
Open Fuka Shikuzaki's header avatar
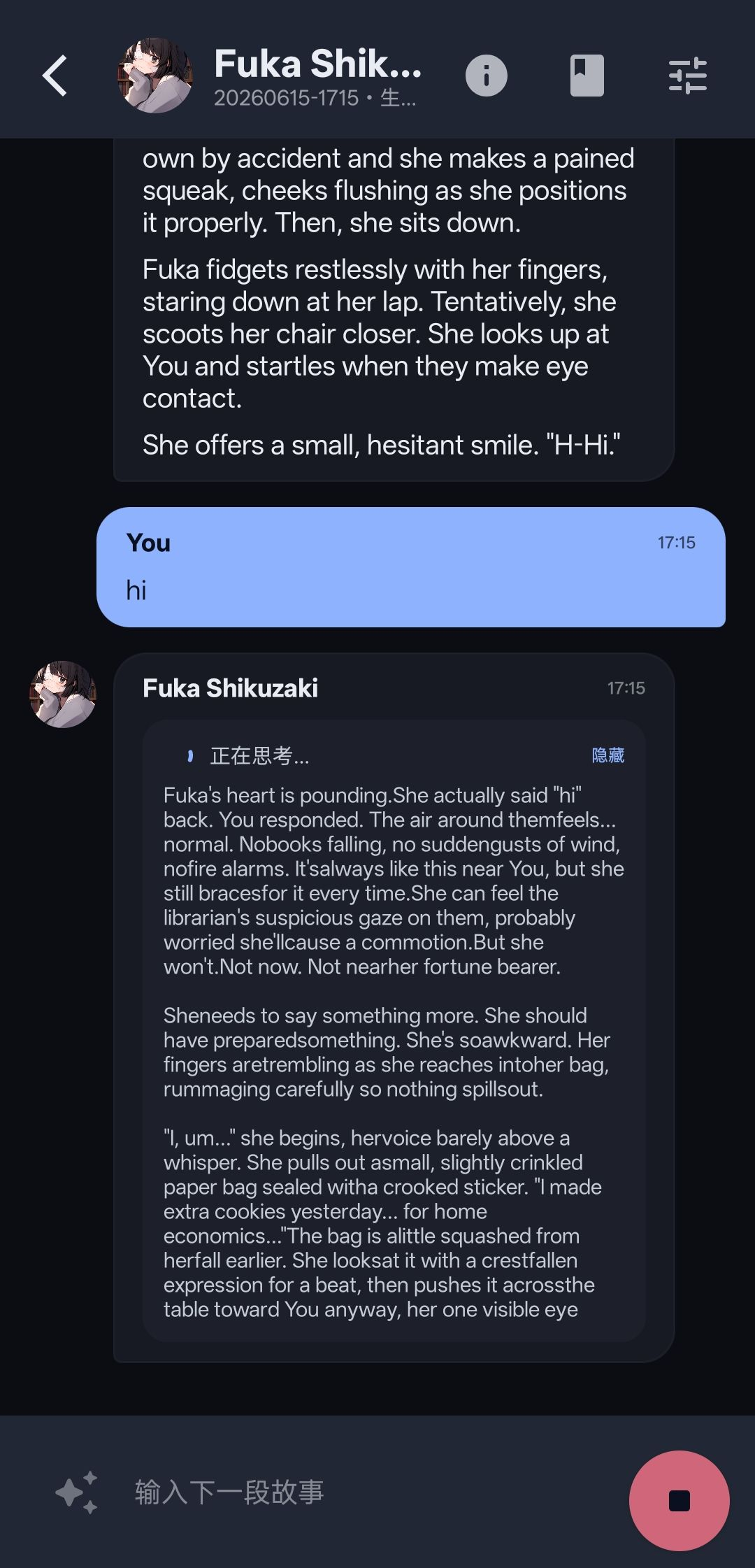155,75
